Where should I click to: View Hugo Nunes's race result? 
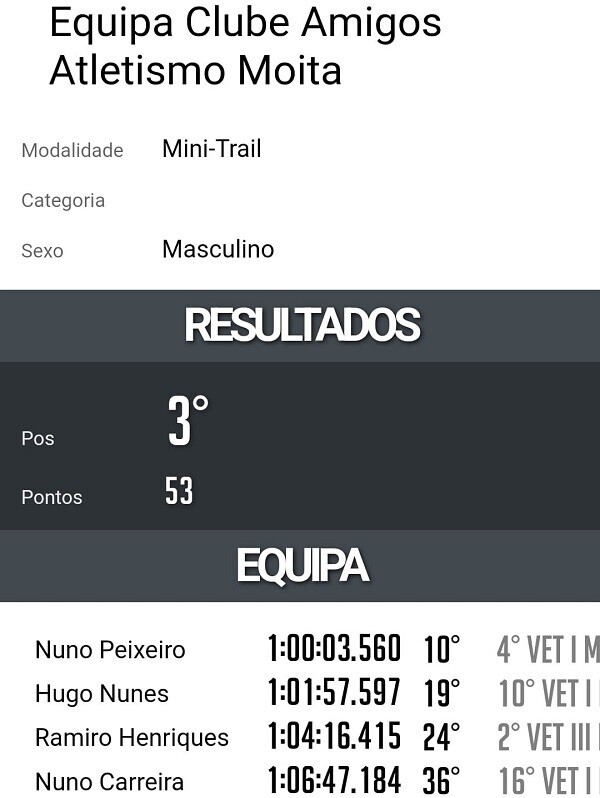pos(102,694)
